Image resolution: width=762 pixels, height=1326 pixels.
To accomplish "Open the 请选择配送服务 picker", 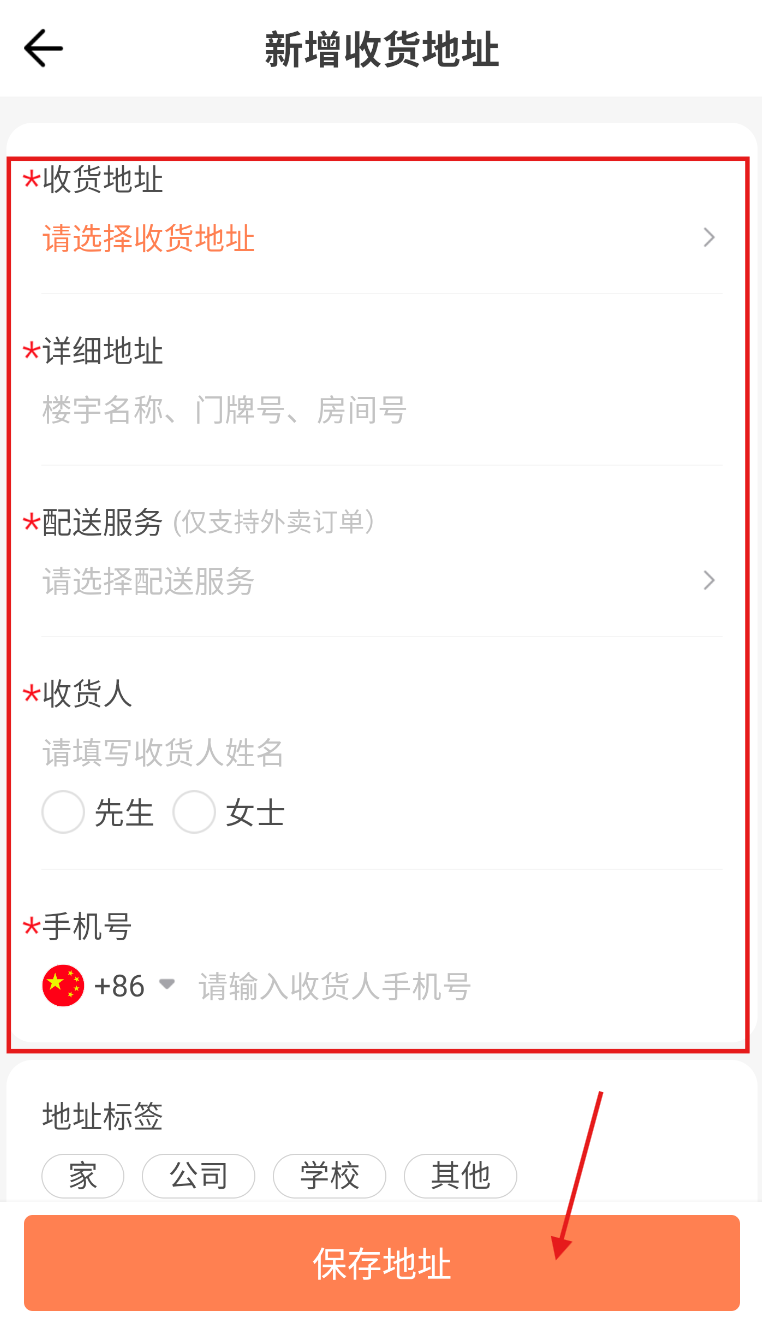I will [381, 581].
